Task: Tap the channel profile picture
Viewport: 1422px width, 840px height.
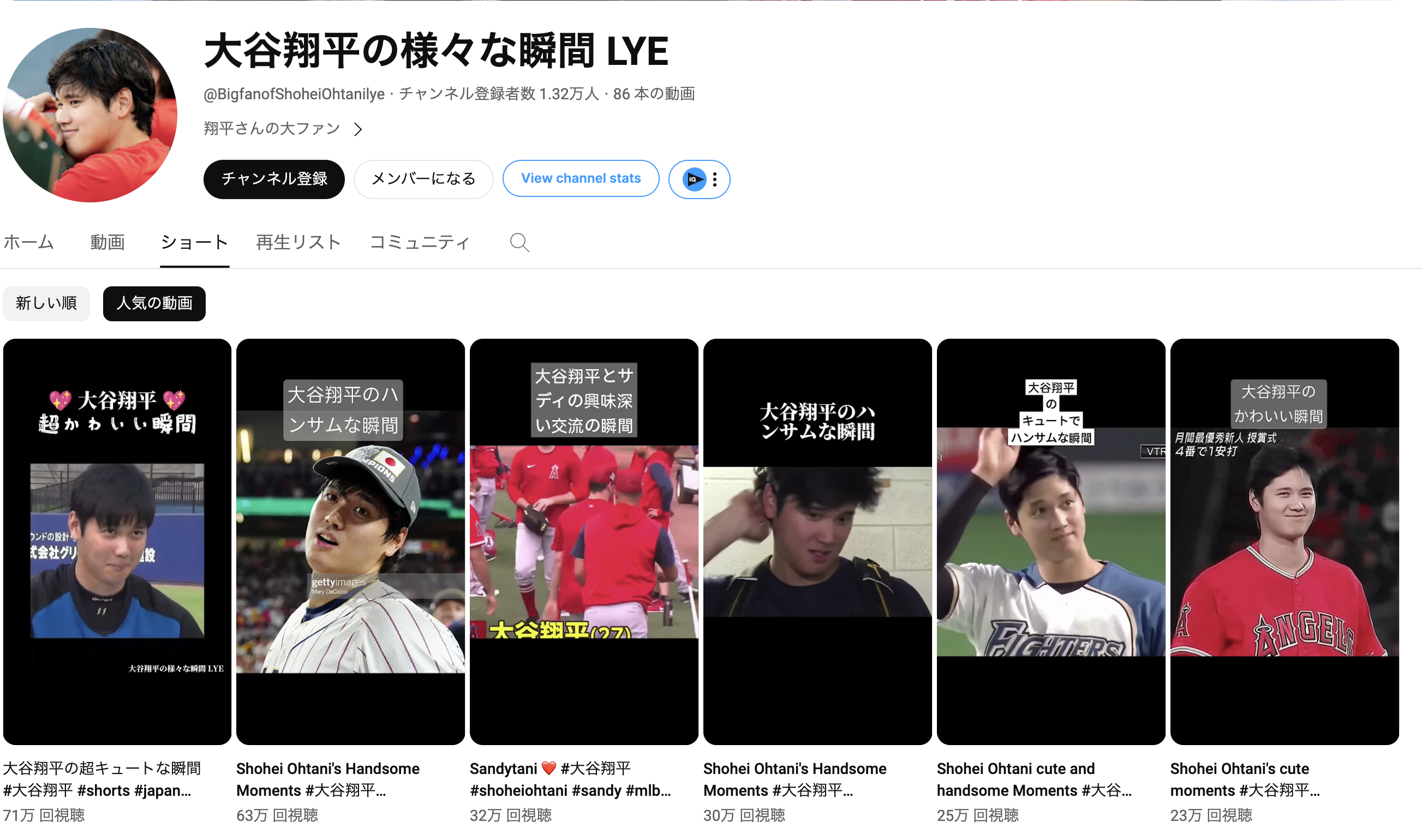Action: click(90, 115)
